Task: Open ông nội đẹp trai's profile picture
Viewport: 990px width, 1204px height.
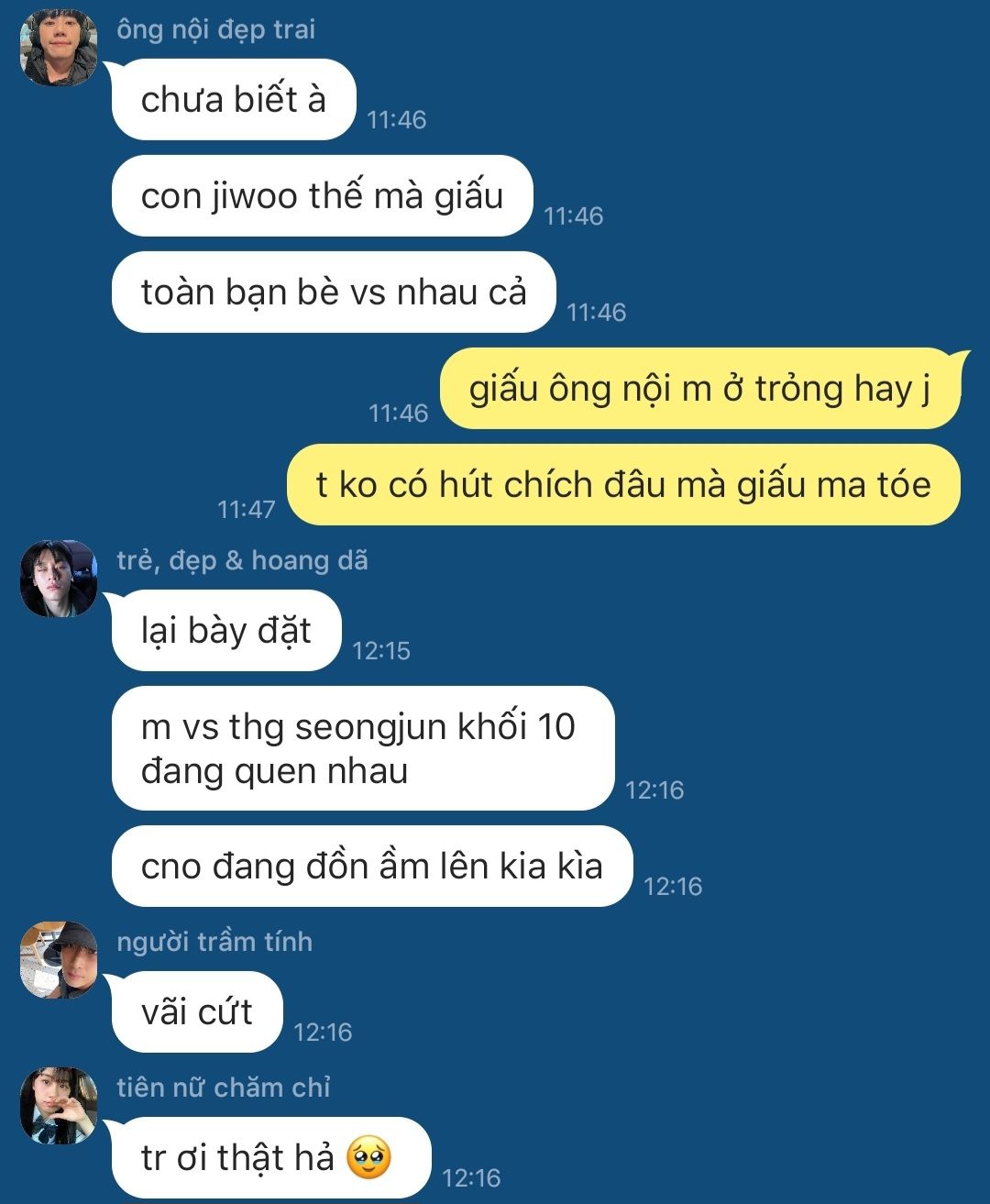Action: point(59,48)
